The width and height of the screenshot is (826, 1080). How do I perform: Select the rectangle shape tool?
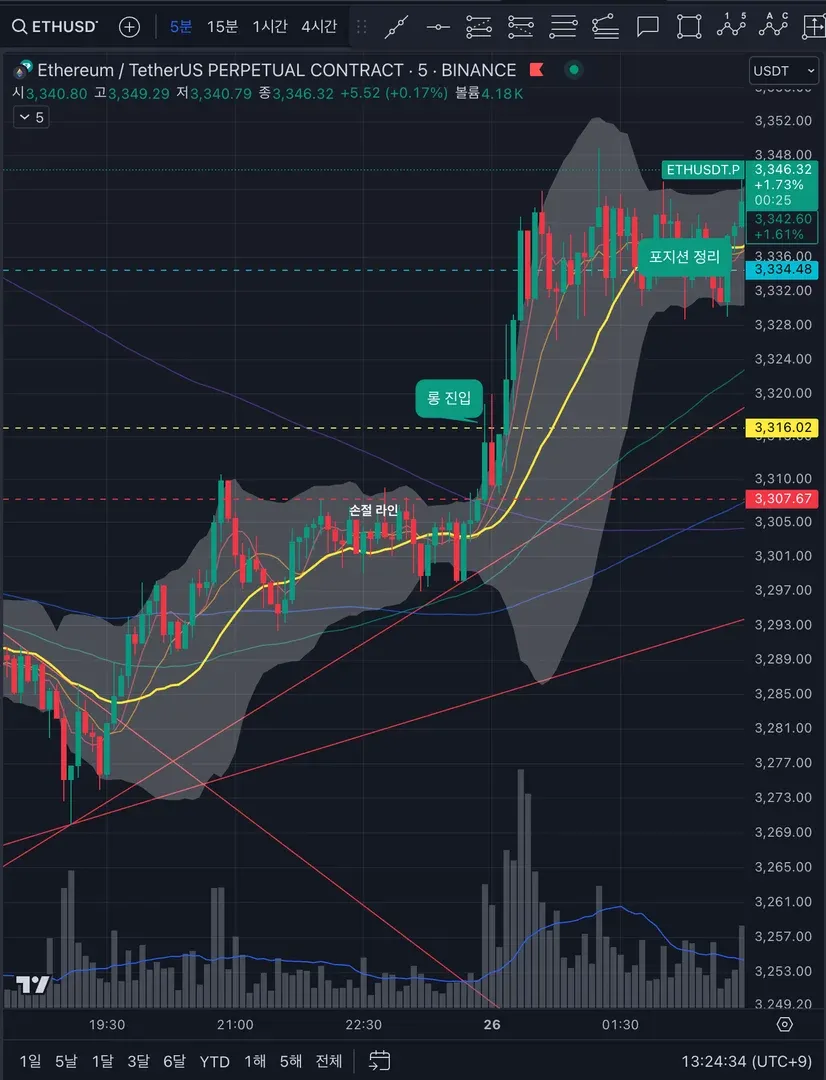point(689,27)
